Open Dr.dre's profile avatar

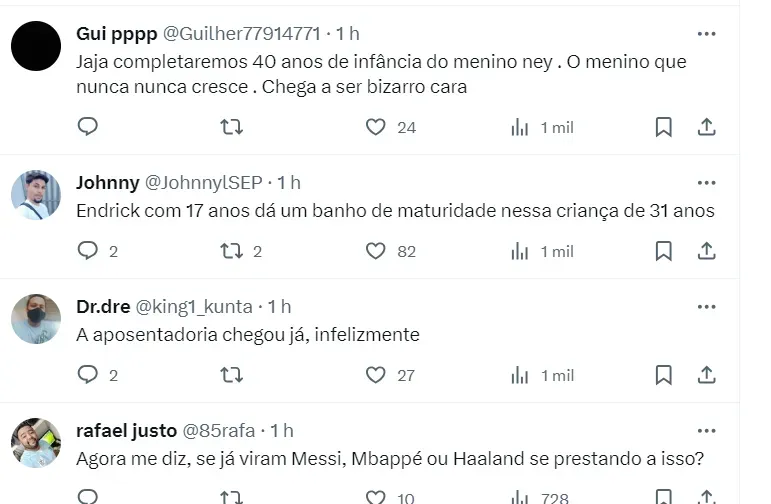pos(36,319)
